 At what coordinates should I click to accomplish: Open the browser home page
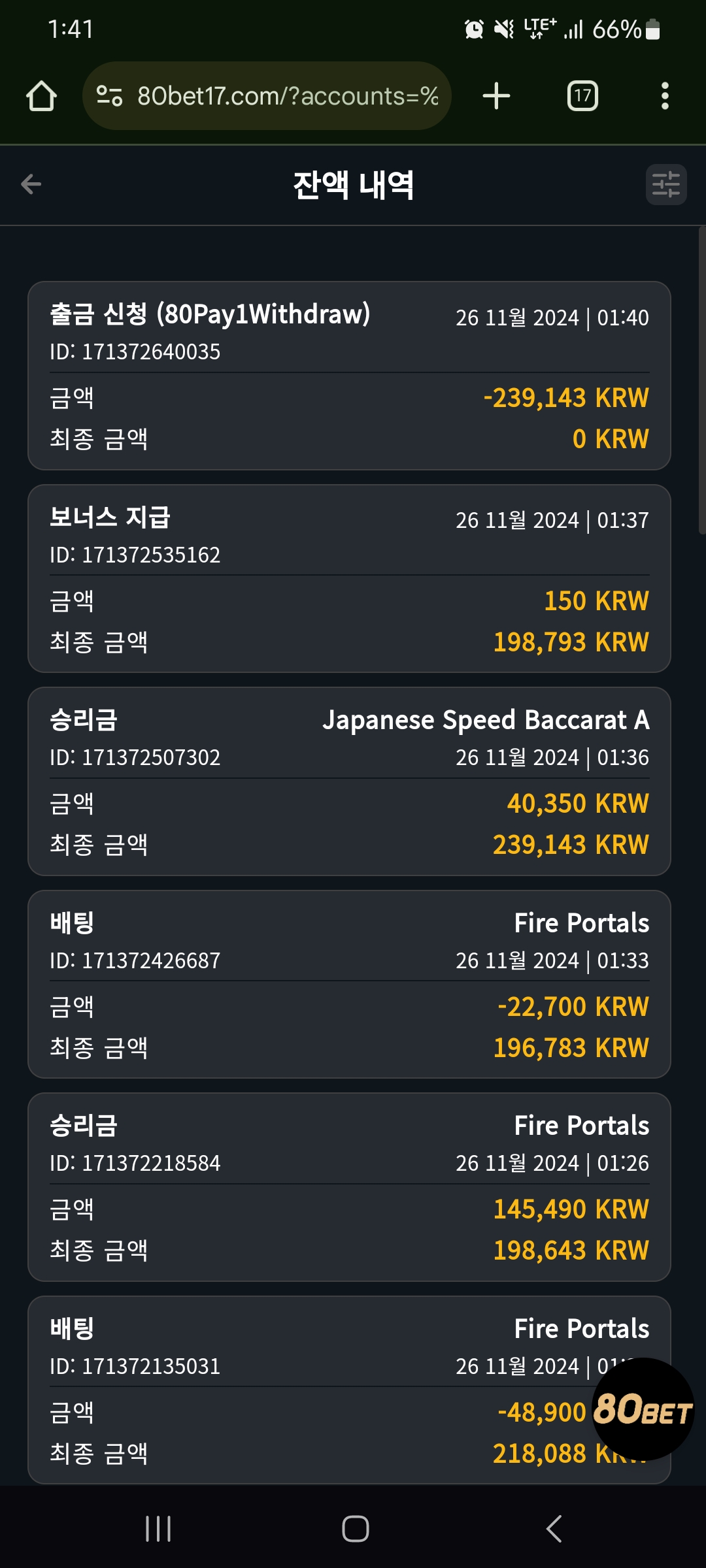[x=41, y=96]
